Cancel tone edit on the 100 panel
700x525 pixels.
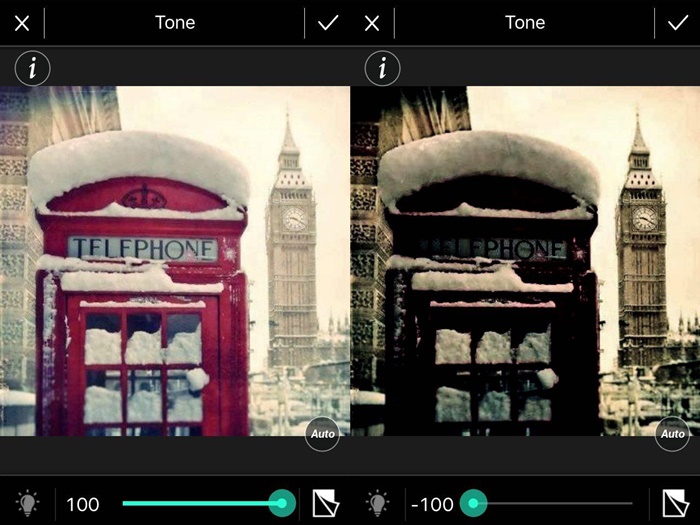click(22, 23)
